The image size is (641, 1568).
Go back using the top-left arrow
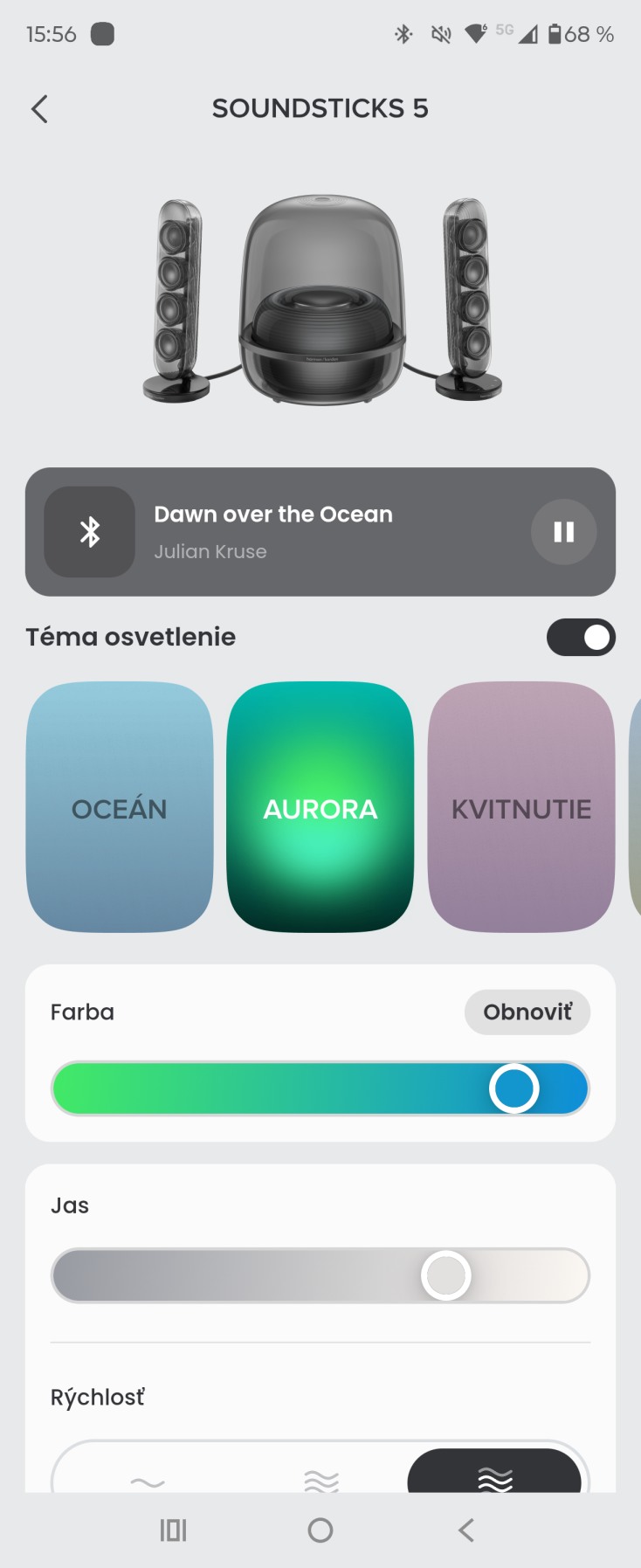coord(39,109)
